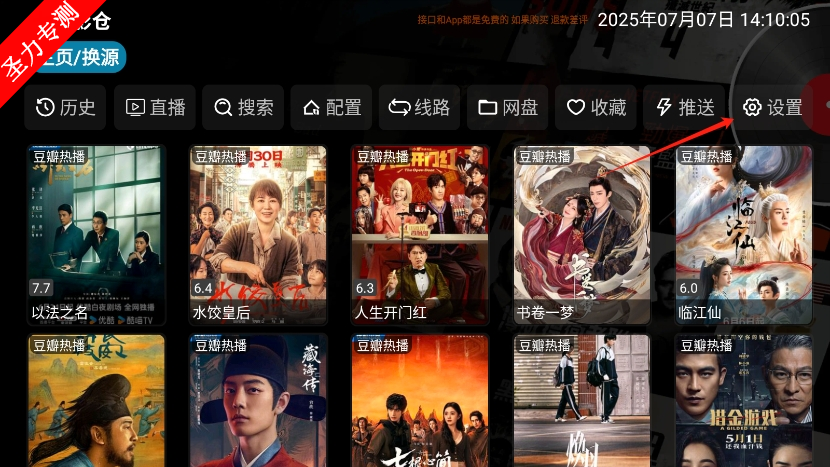
Task: Open the movie 水饺皇后
Action: [x=258, y=235]
